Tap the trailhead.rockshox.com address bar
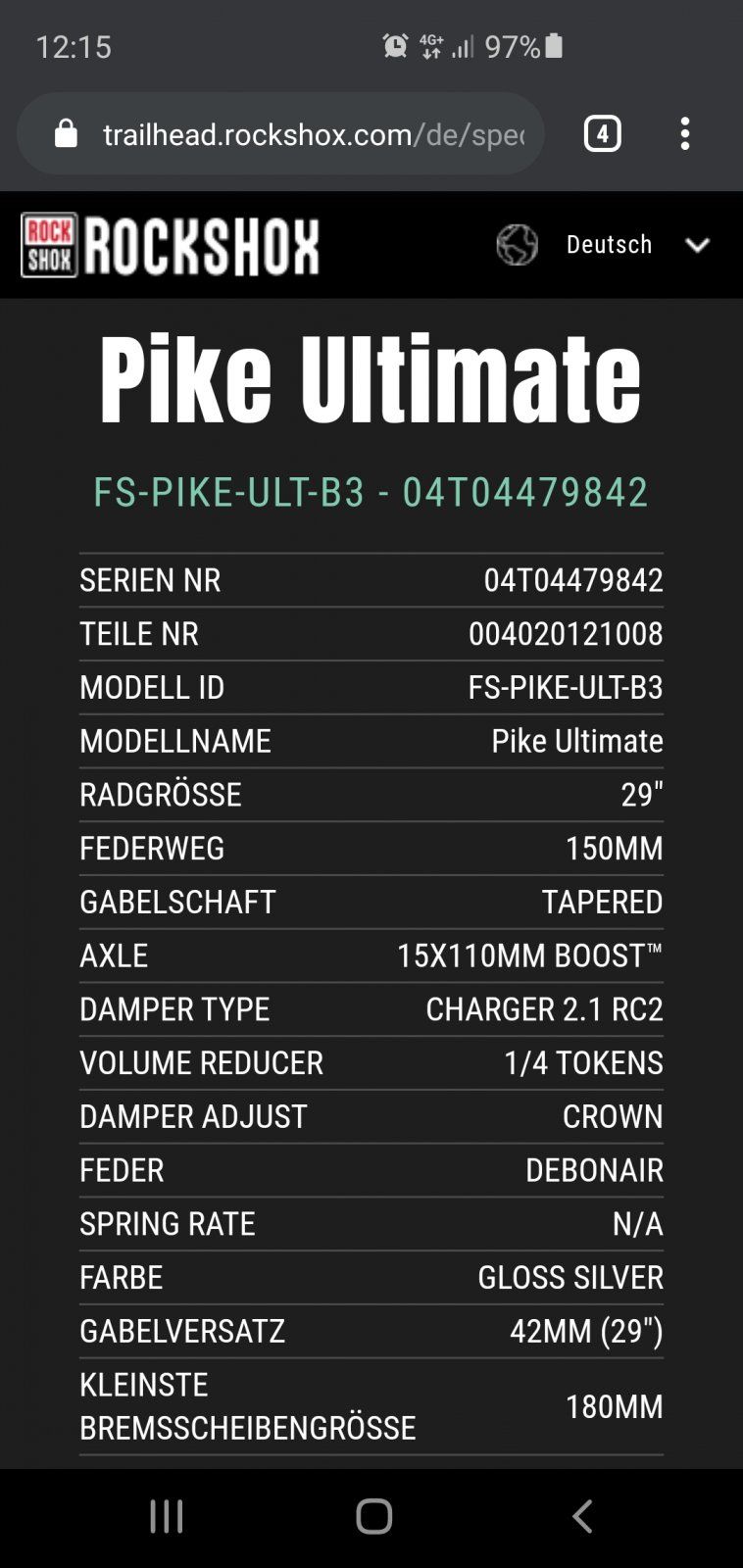 tap(280, 133)
